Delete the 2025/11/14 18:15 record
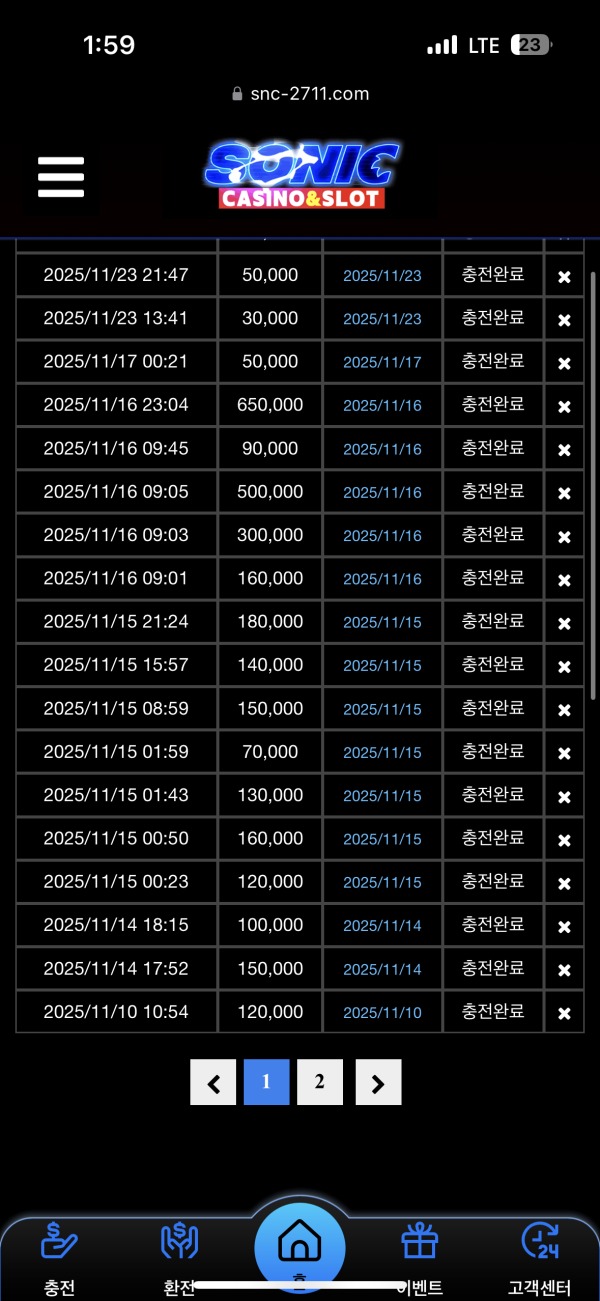 point(564,926)
